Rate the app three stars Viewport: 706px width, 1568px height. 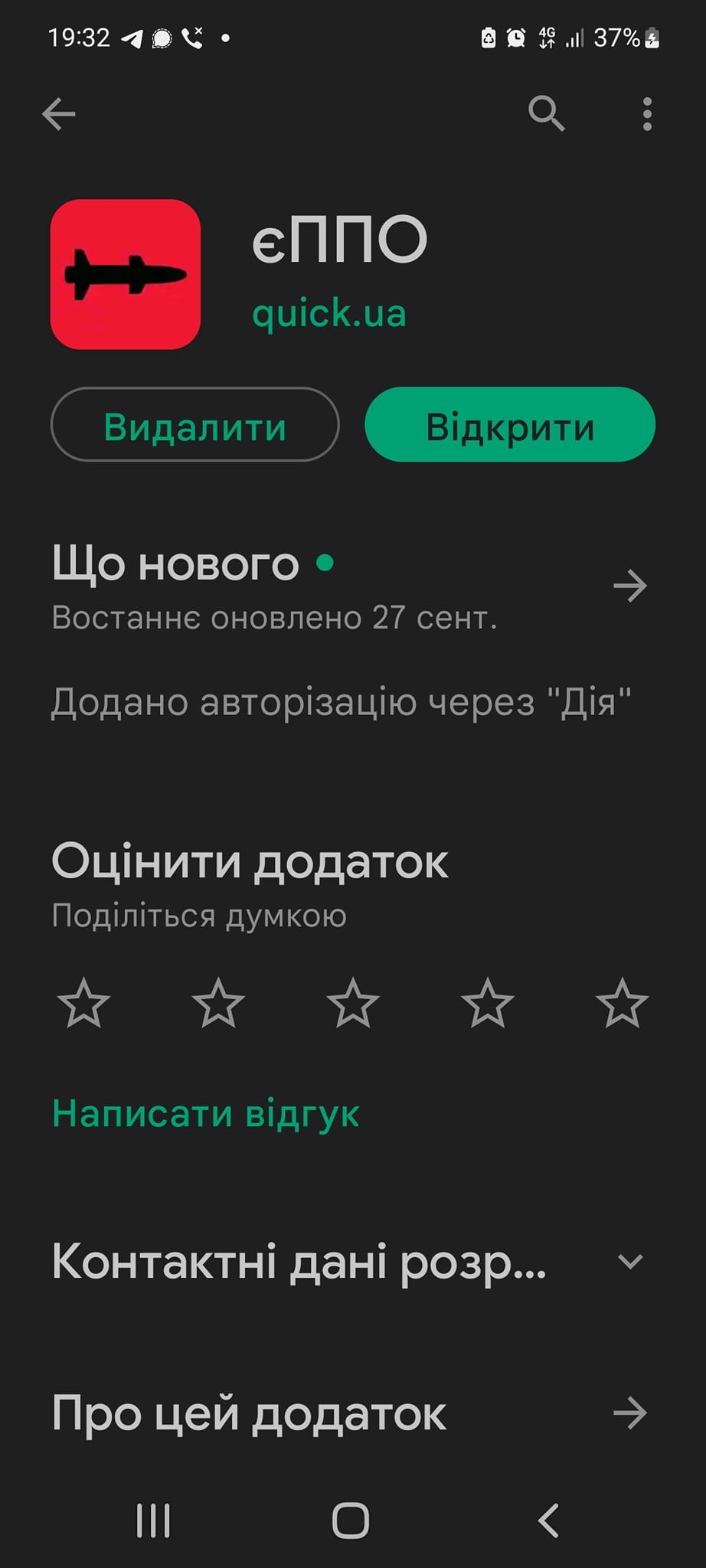353,1003
